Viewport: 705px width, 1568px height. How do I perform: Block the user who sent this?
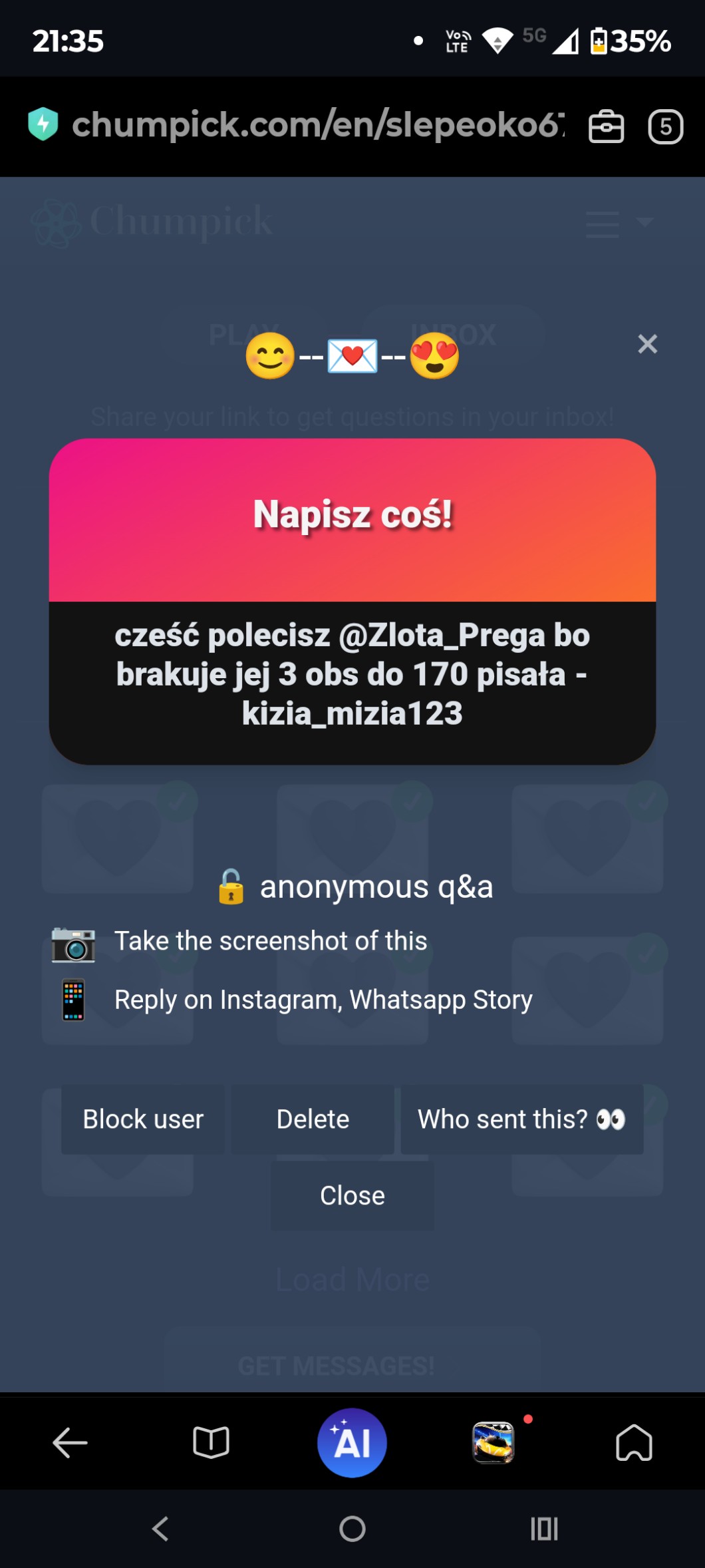(x=143, y=1119)
